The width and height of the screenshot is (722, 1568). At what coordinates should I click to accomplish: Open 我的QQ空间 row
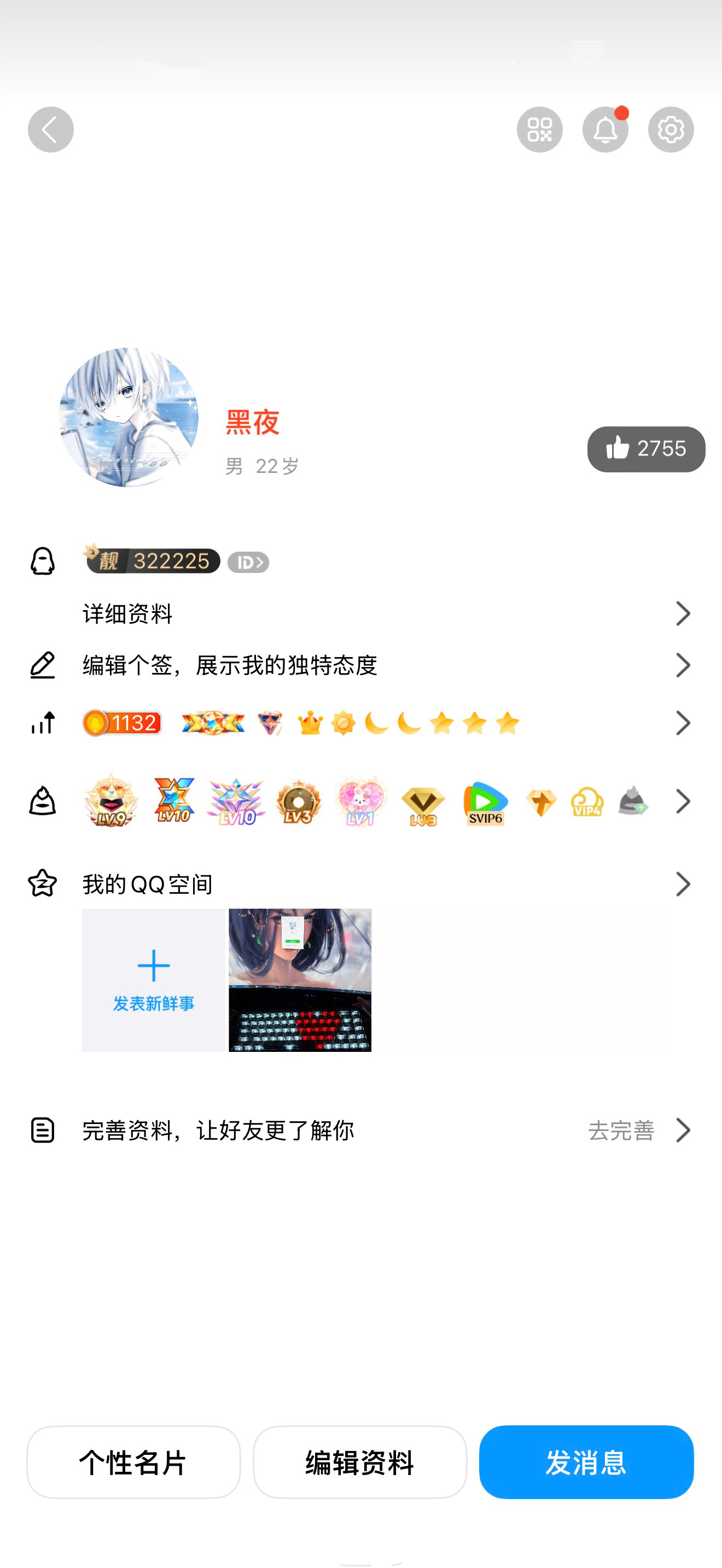pyautogui.click(x=383, y=884)
